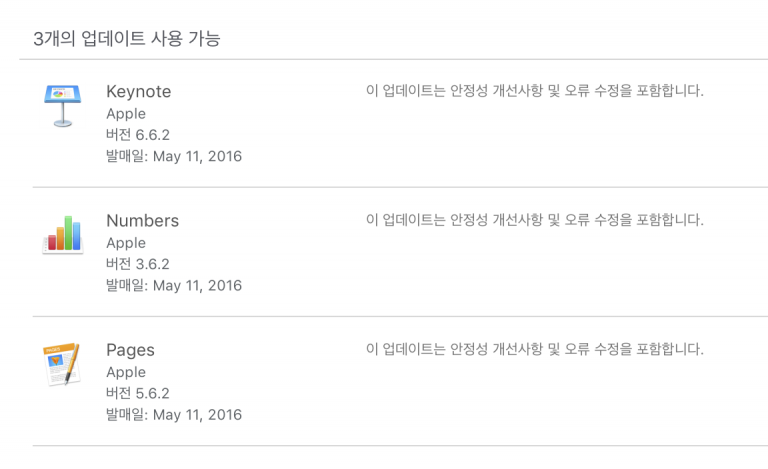Viewport: 768px width, 469px height.
Task: Select the Numbers update row
Action: (142, 221)
